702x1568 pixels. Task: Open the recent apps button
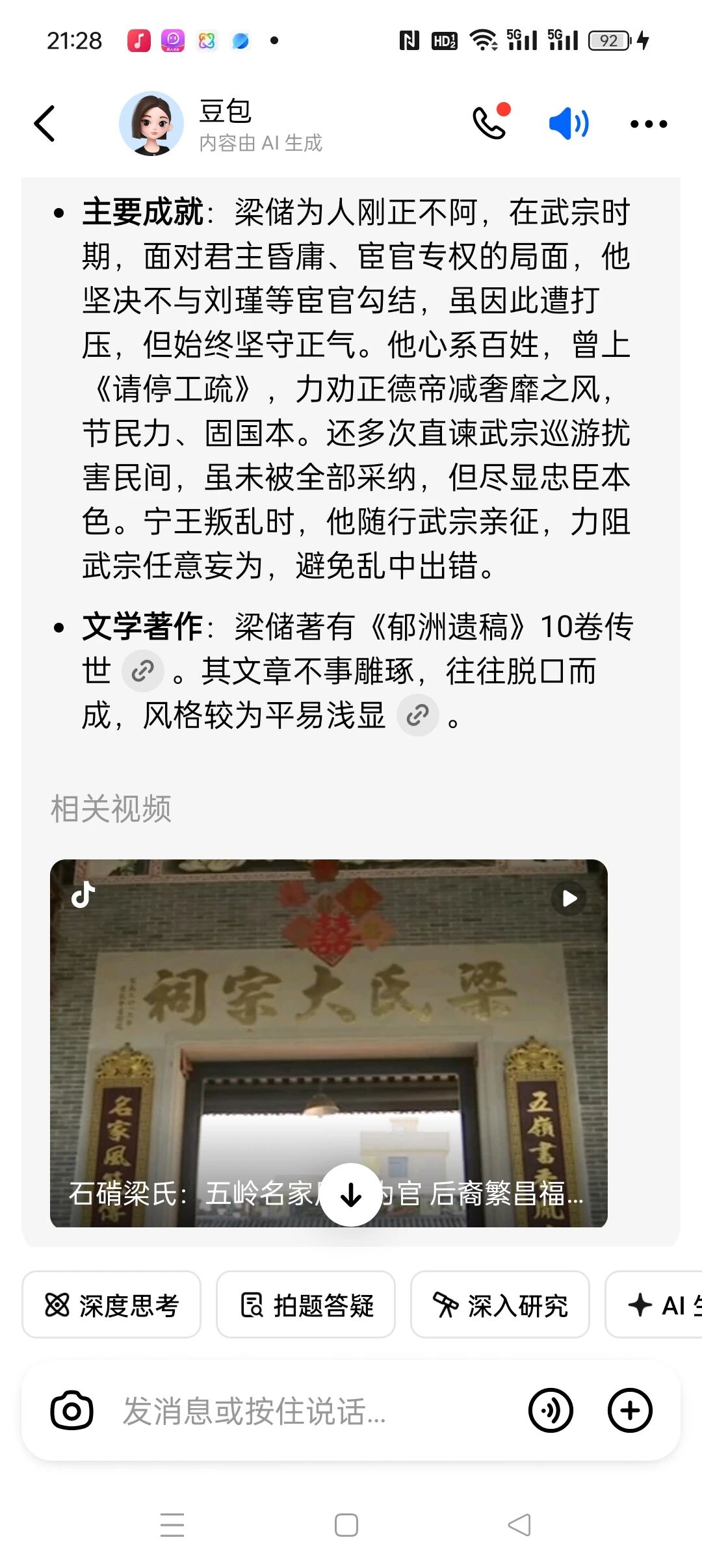coord(172,1524)
